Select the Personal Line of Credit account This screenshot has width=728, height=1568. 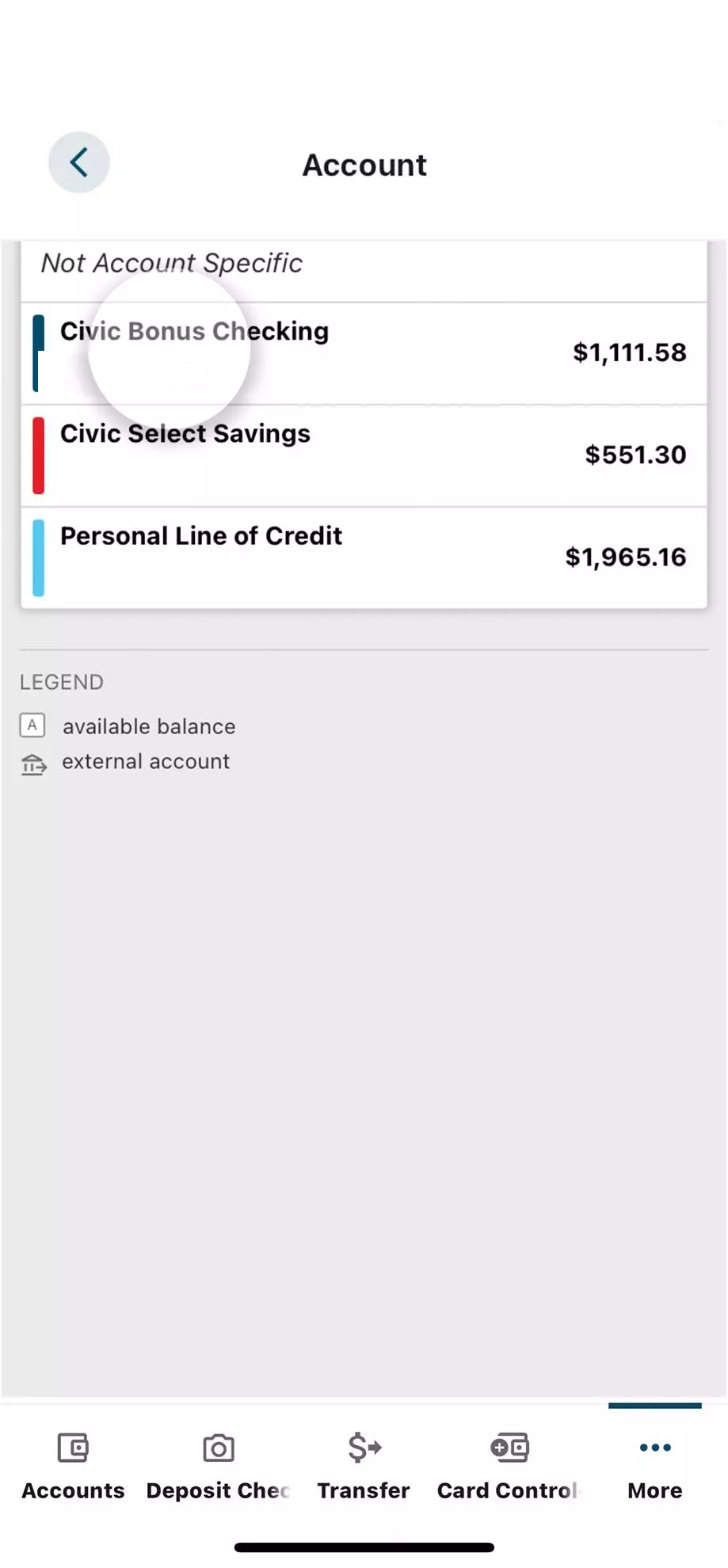tap(200, 535)
